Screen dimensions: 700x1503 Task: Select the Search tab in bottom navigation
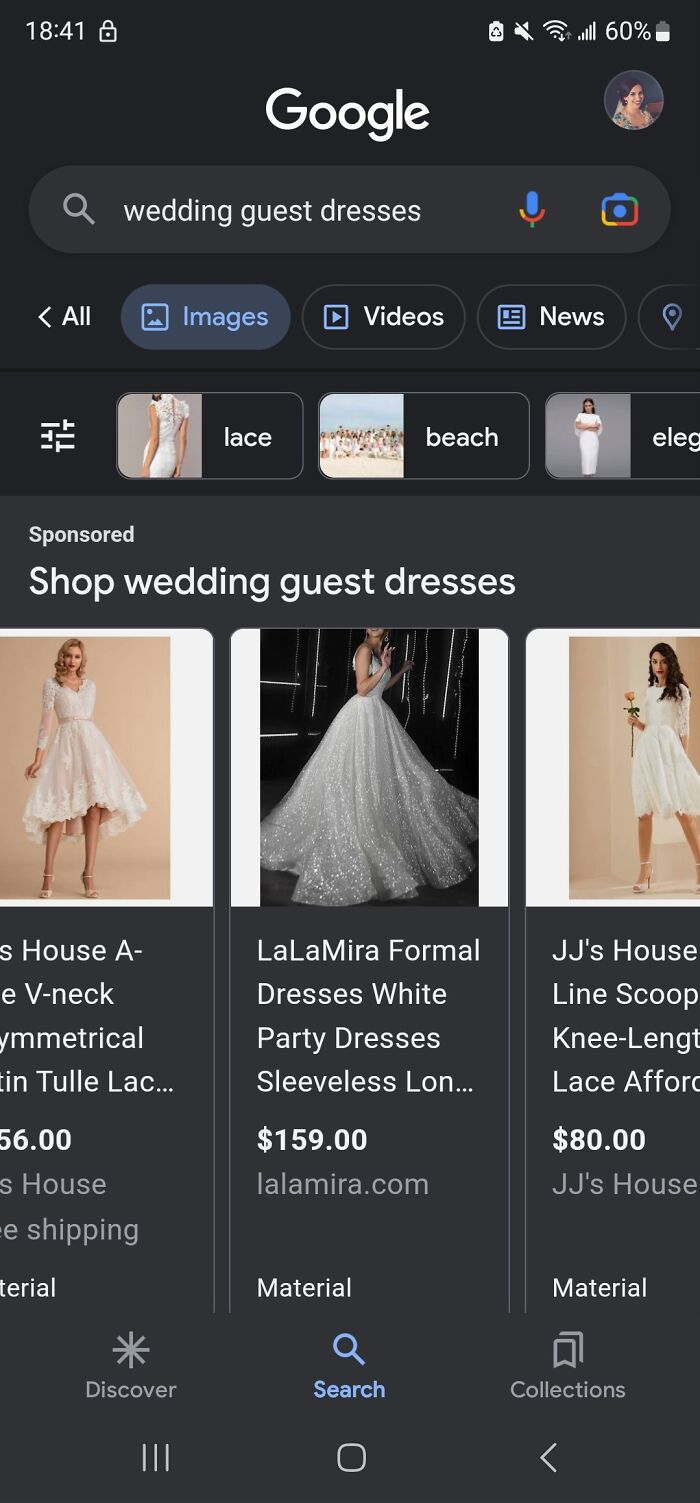pos(349,1367)
